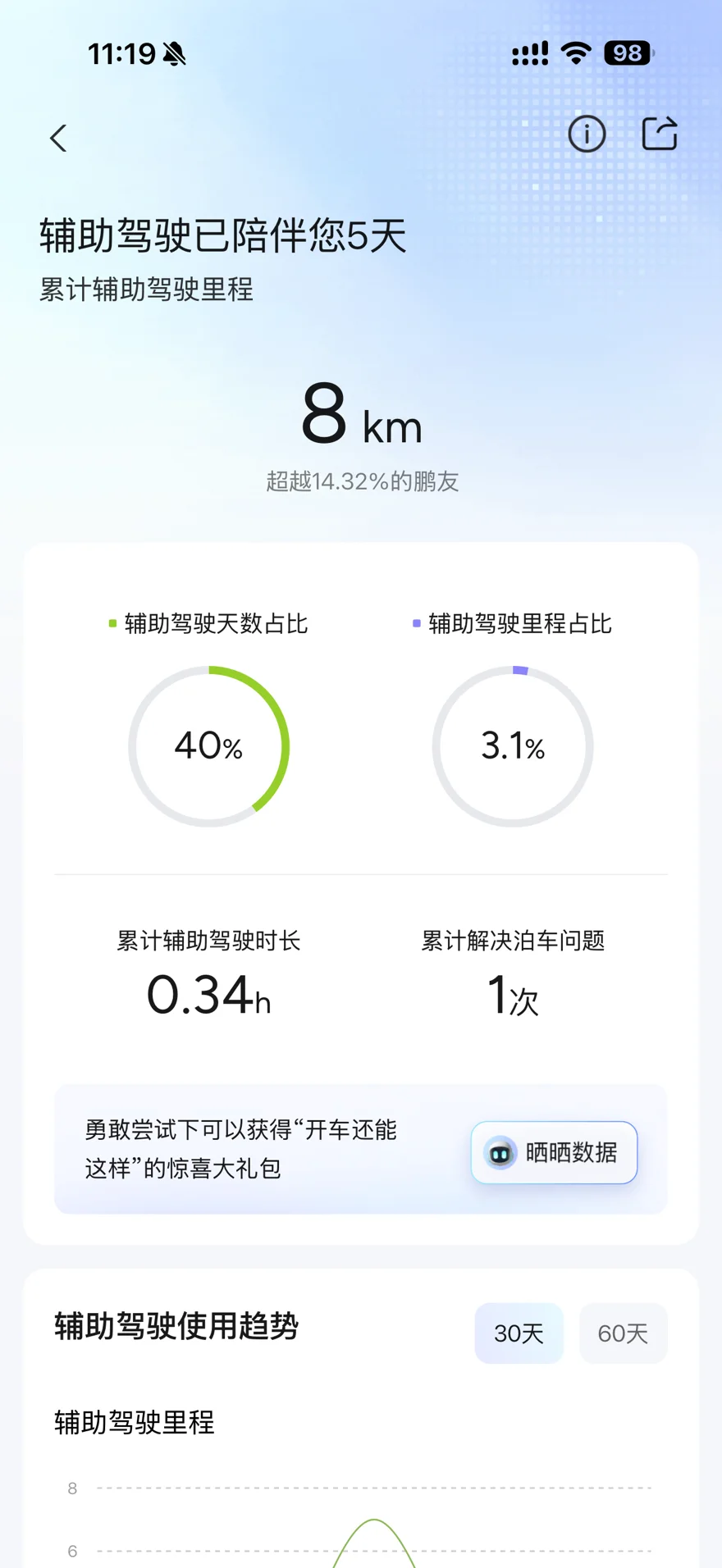722x1568 pixels.
Task: Share the assisted driving report
Action: [660, 133]
